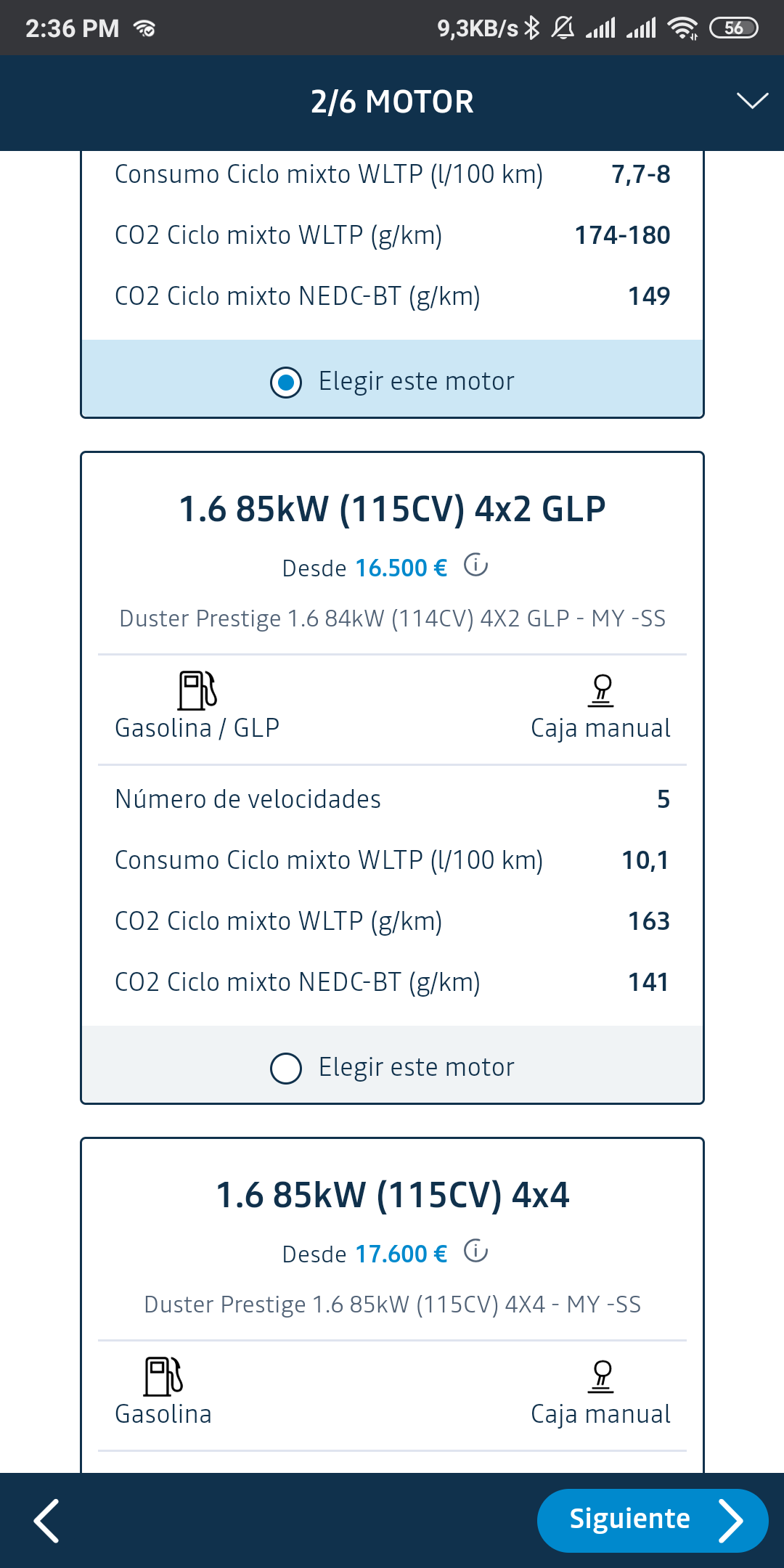This screenshot has height=1568, width=784.
Task: Expand the 2/6 MOTOR step dropdown
Action: tap(752, 101)
